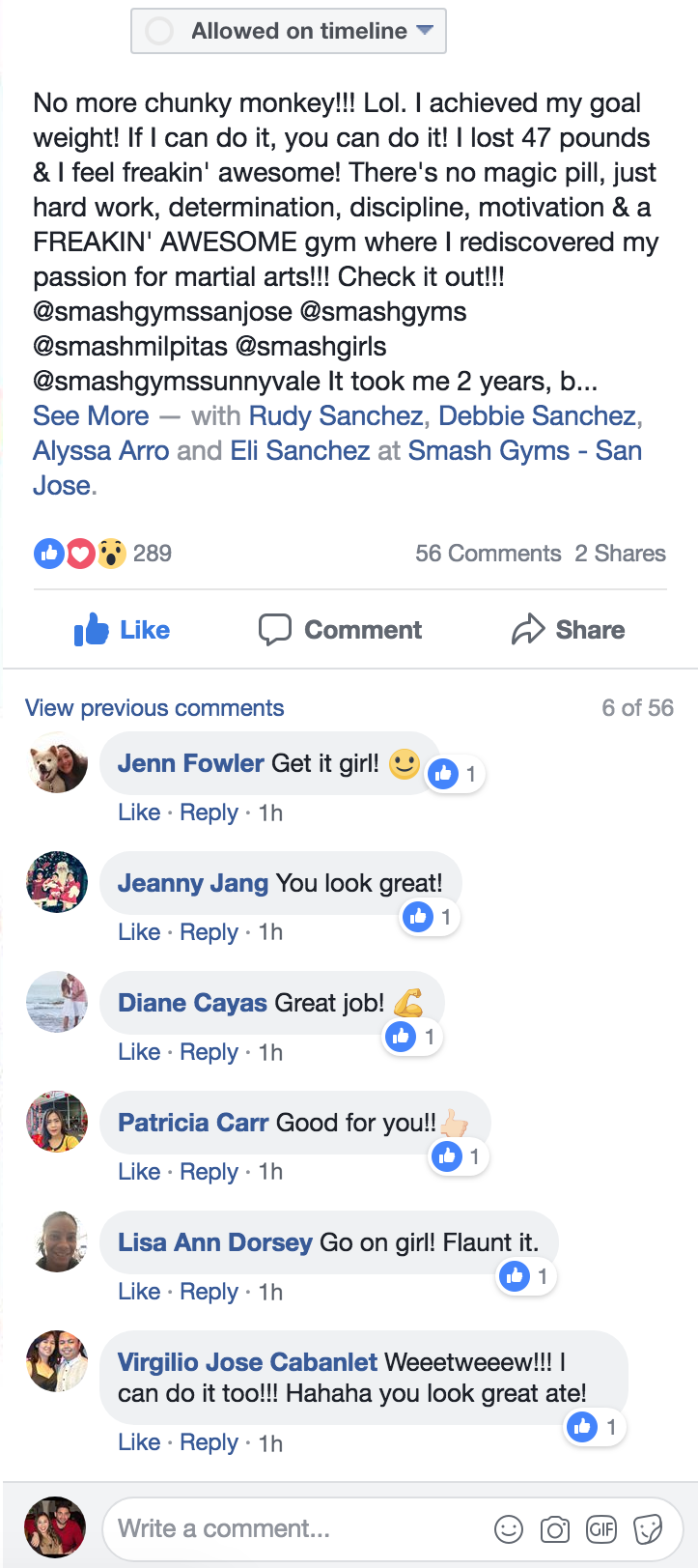Reply to Virgilio Jose Cabanlet's comment
Screen dimensions: 698x1568
pyautogui.click(x=209, y=1442)
